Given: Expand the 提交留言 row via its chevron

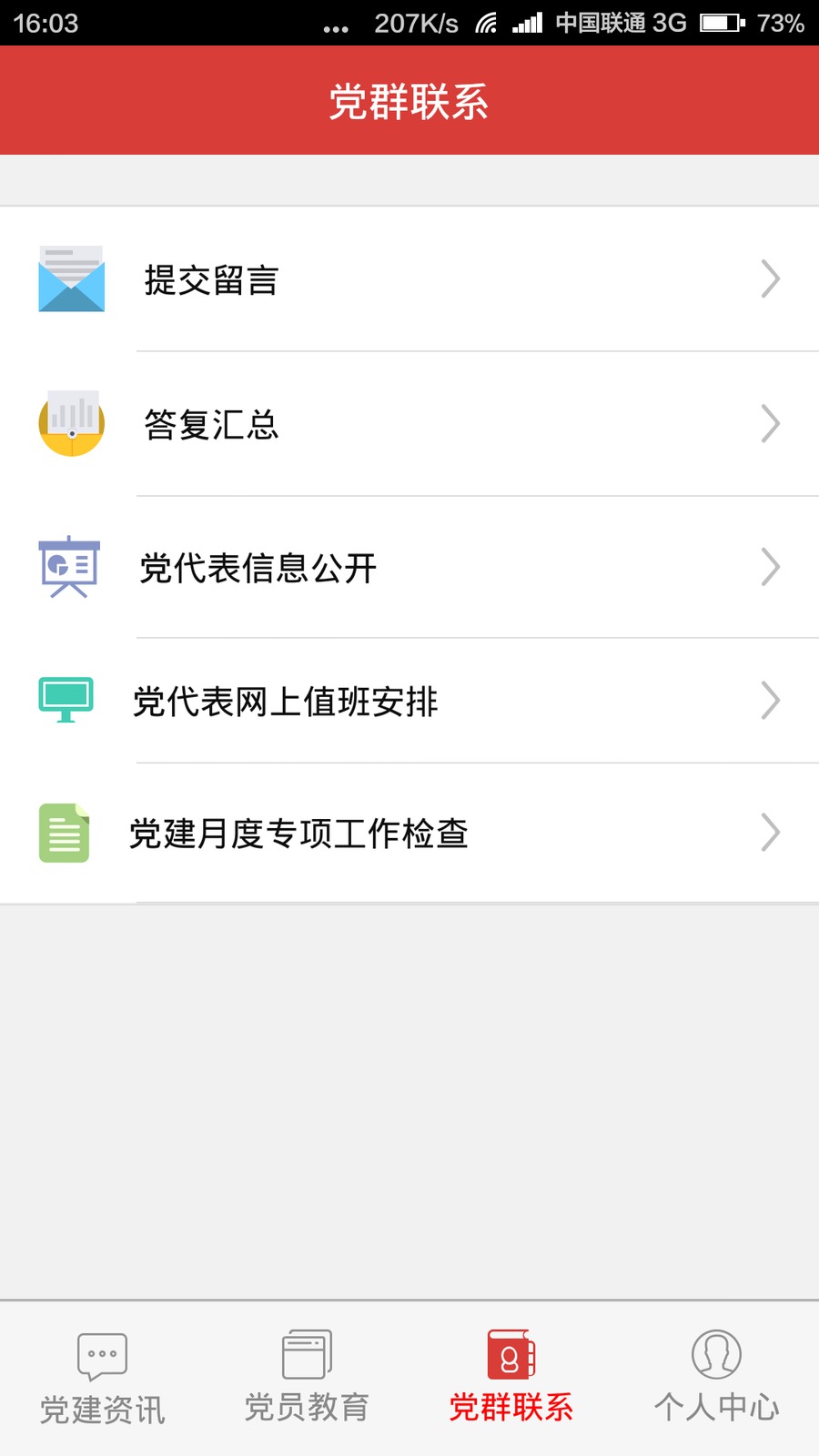Looking at the screenshot, I should 770,278.
